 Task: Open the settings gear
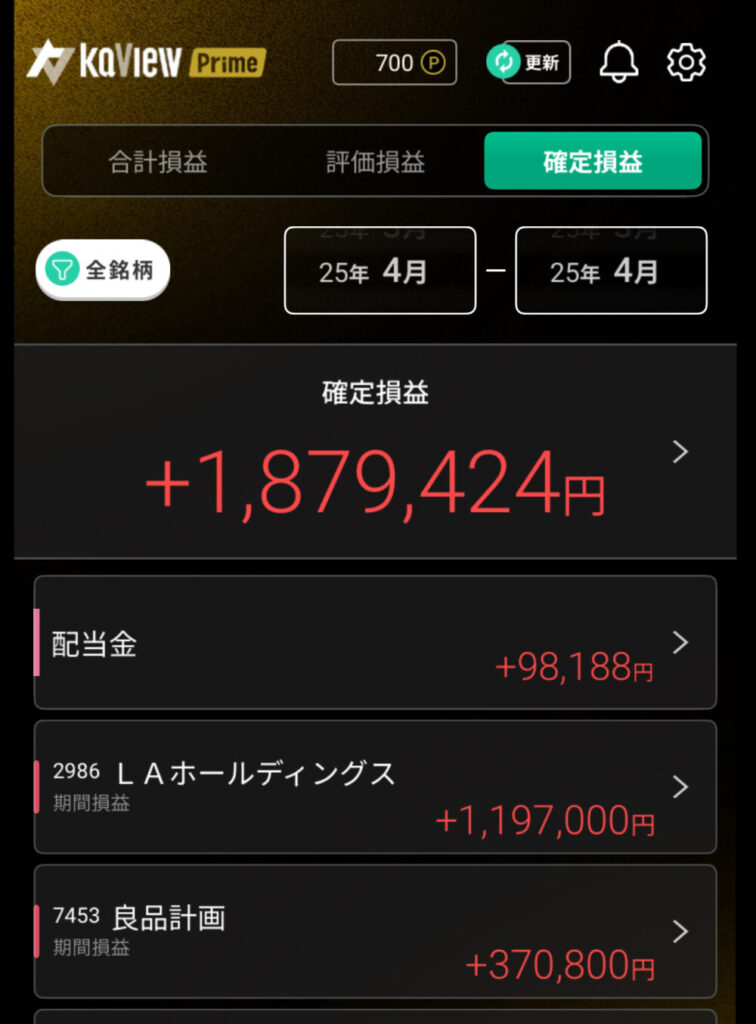pos(686,63)
